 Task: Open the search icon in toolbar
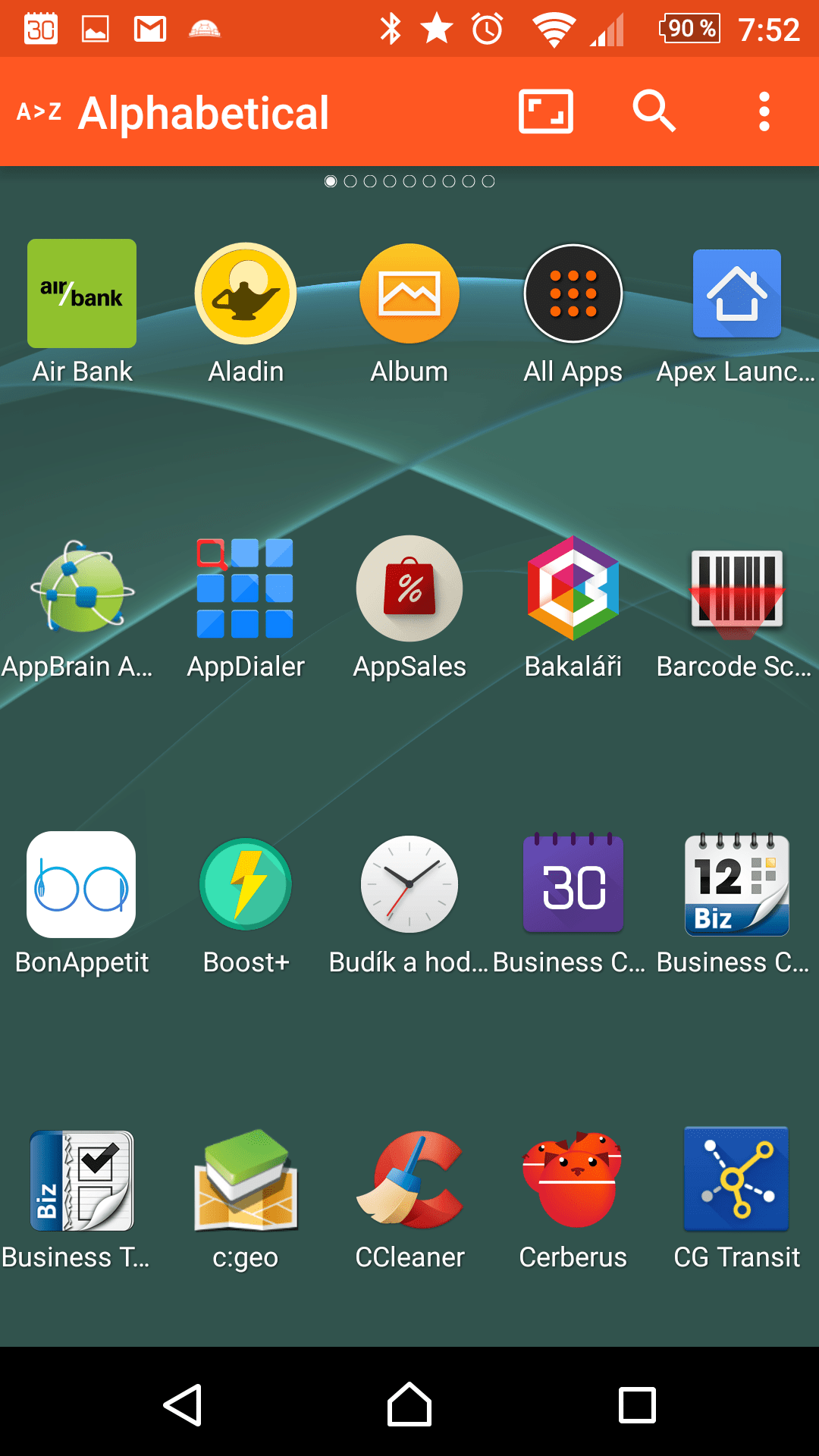pos(654,111)
